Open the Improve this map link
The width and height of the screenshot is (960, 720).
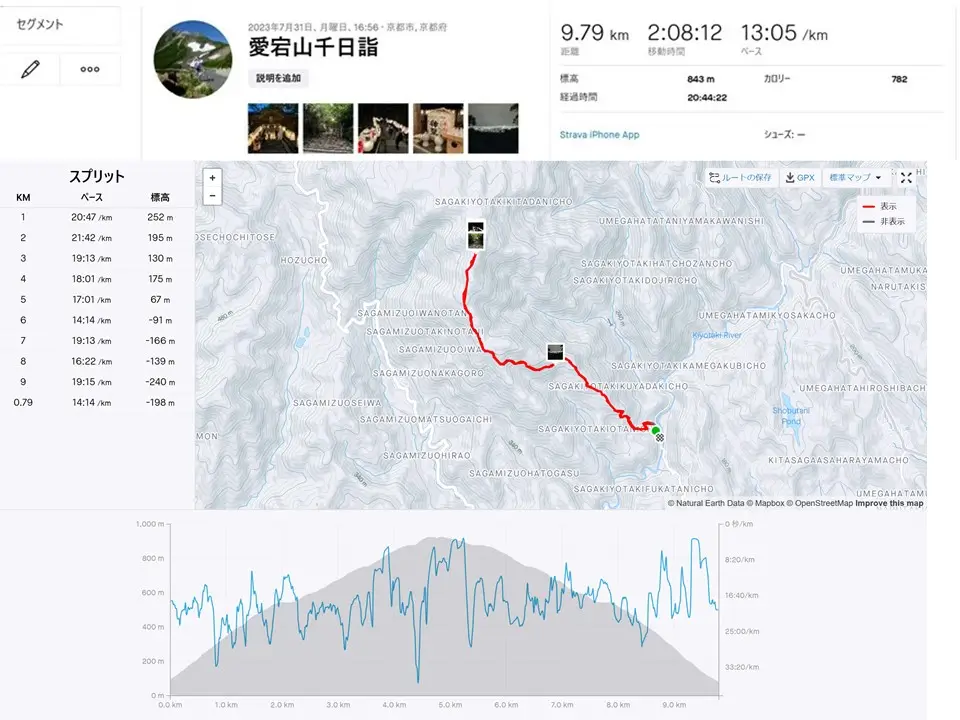point(889,503)
